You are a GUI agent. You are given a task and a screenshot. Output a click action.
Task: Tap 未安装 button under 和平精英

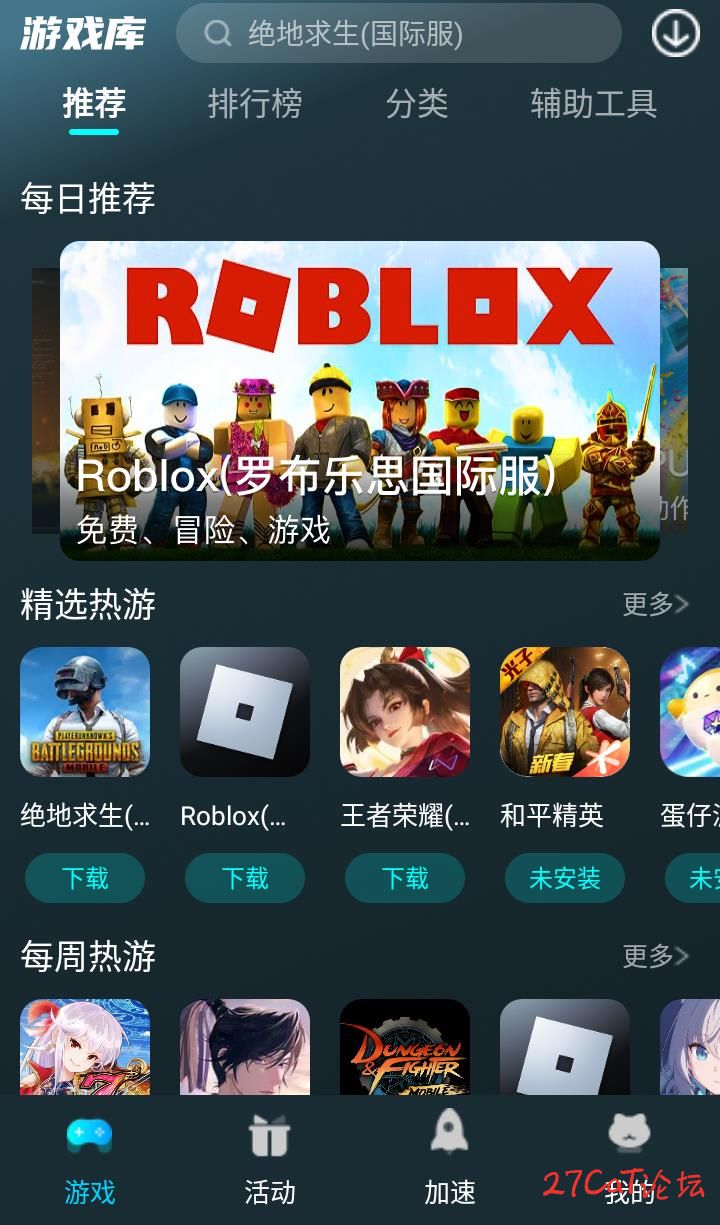pos(565,878)
